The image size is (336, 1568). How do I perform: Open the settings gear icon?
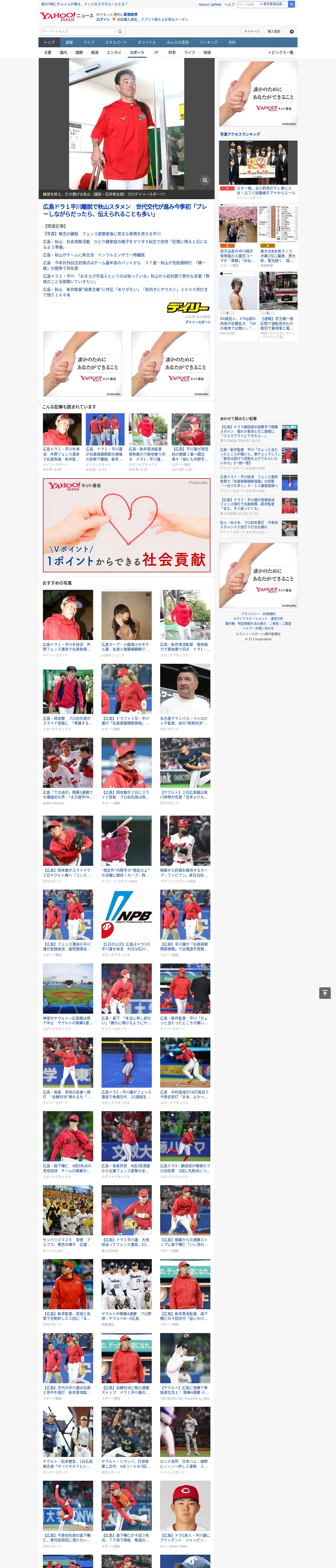292,31
